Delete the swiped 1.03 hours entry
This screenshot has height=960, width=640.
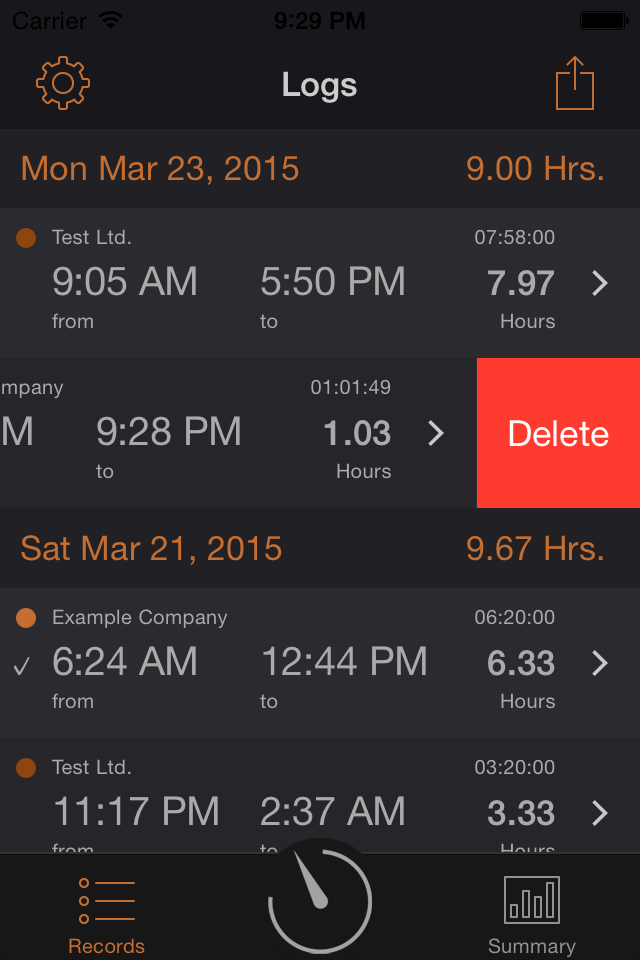click(x=558, y=433)
